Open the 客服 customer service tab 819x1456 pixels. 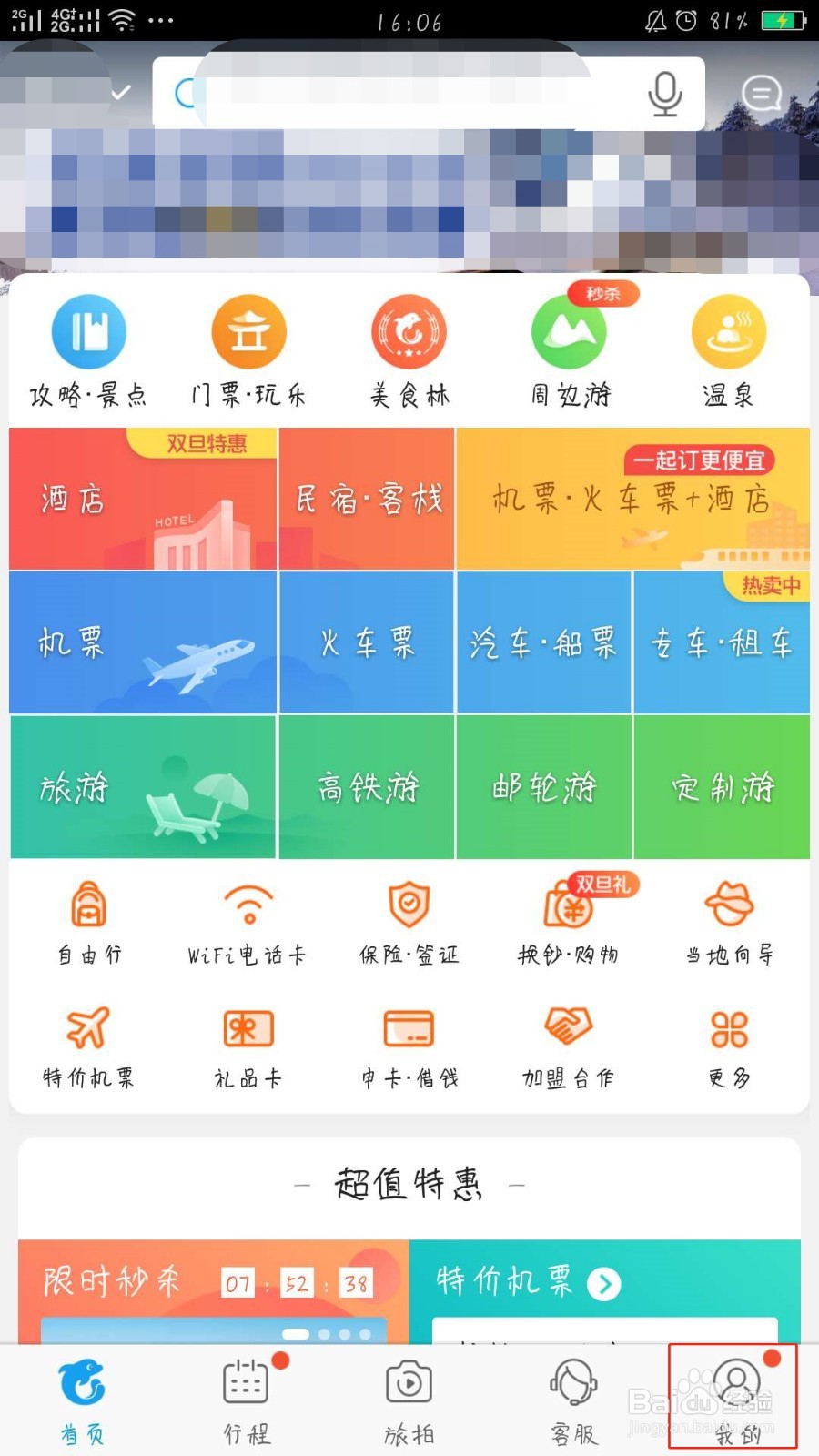[571, 1397]
